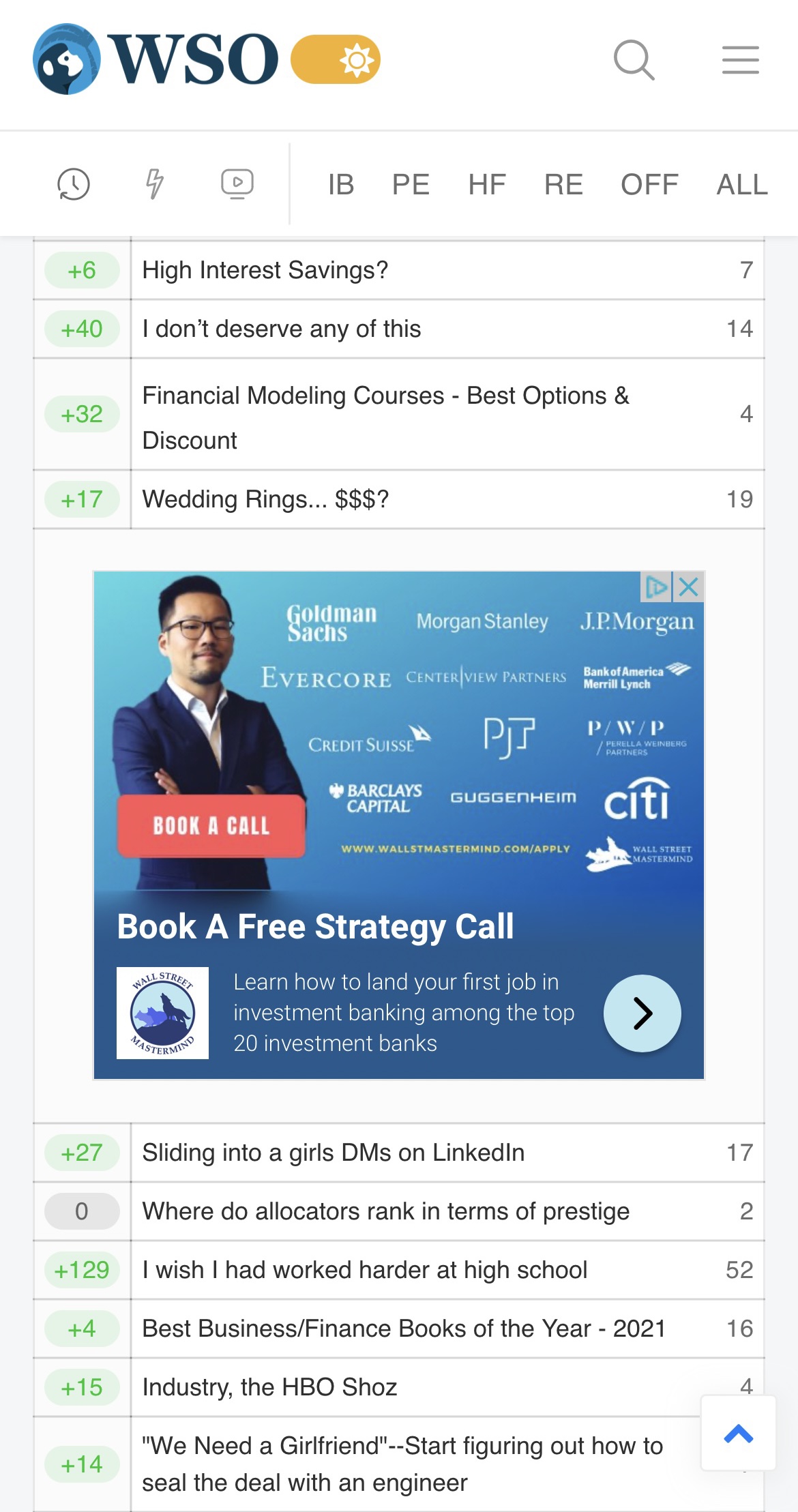Open thread "High Interest Savings?"

(265, 271)
